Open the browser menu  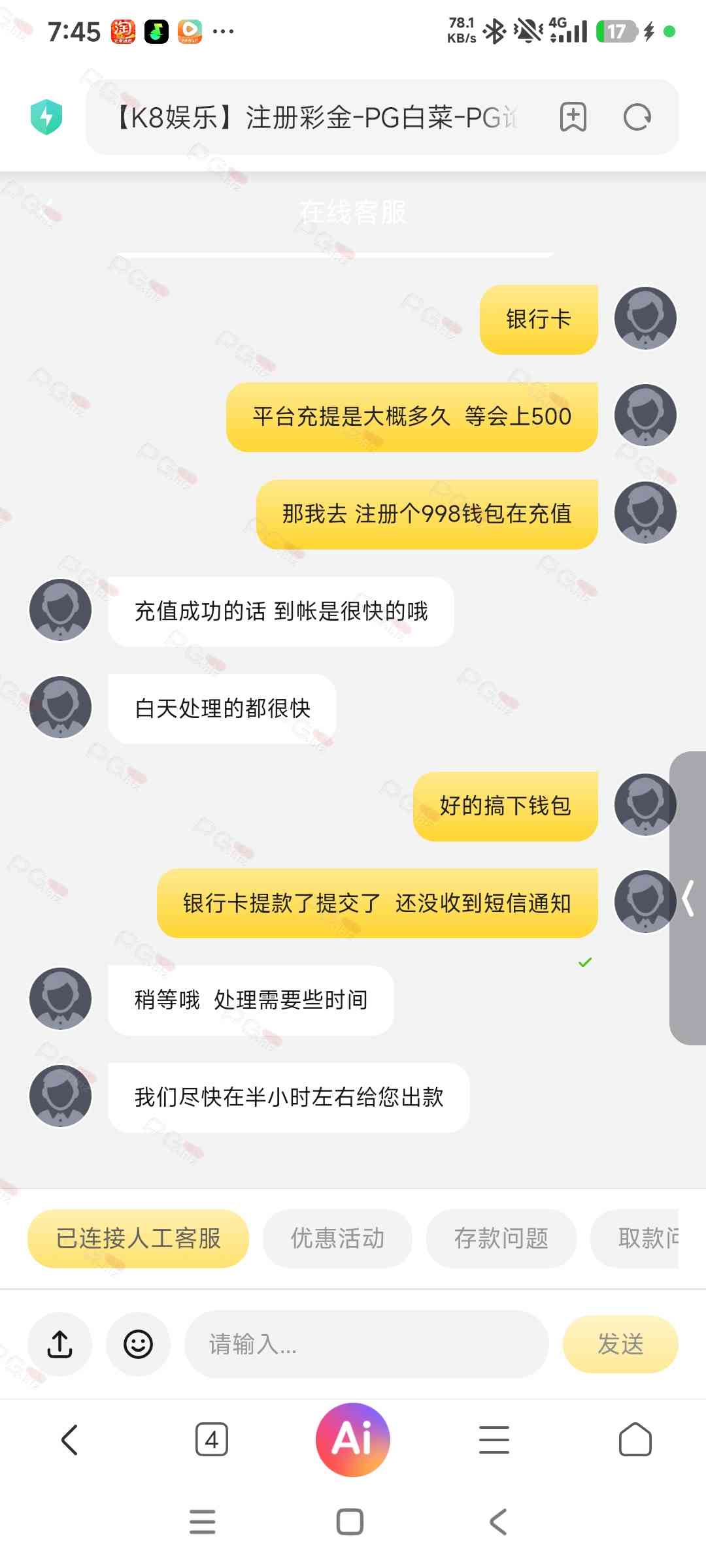tap(494, 1439)
